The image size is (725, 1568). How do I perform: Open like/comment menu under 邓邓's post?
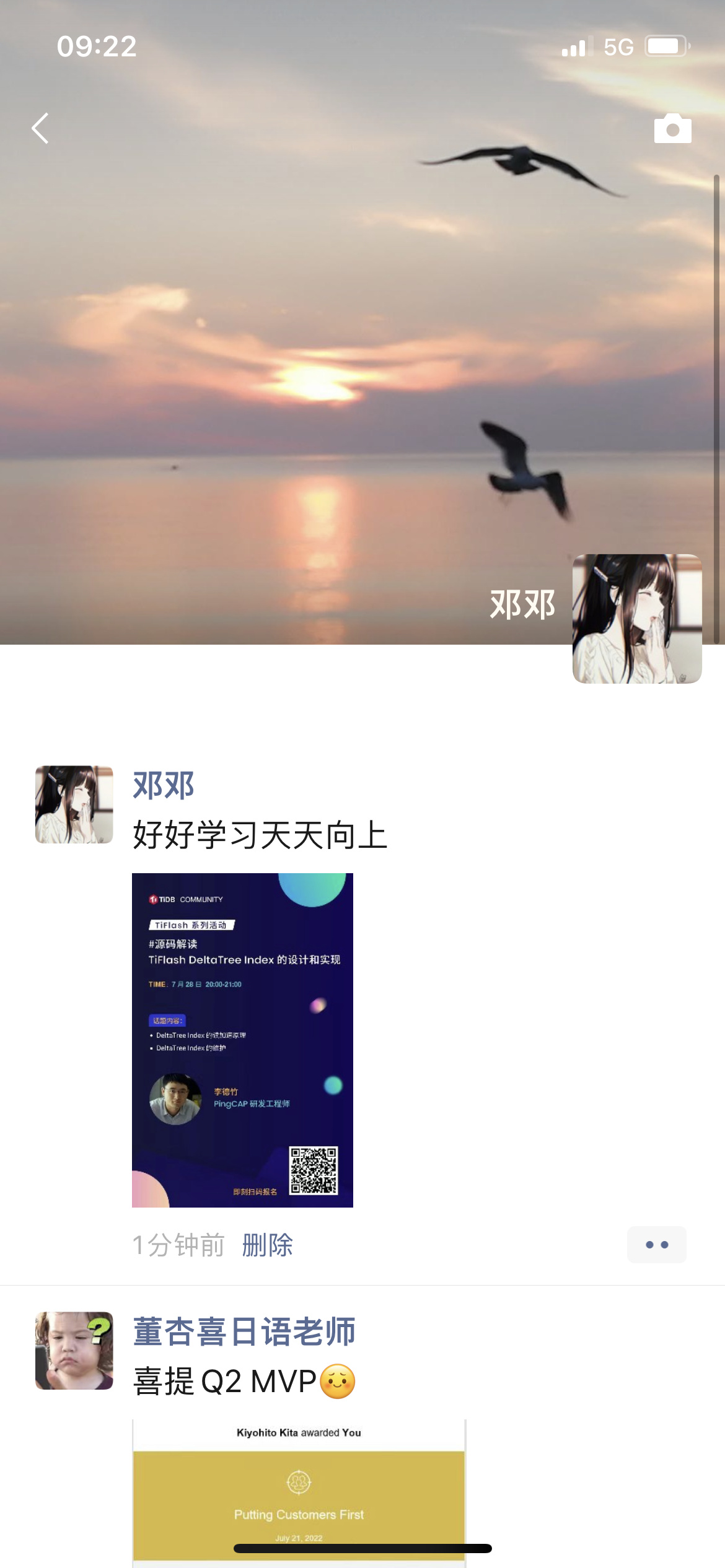(x=656, y=1245)
